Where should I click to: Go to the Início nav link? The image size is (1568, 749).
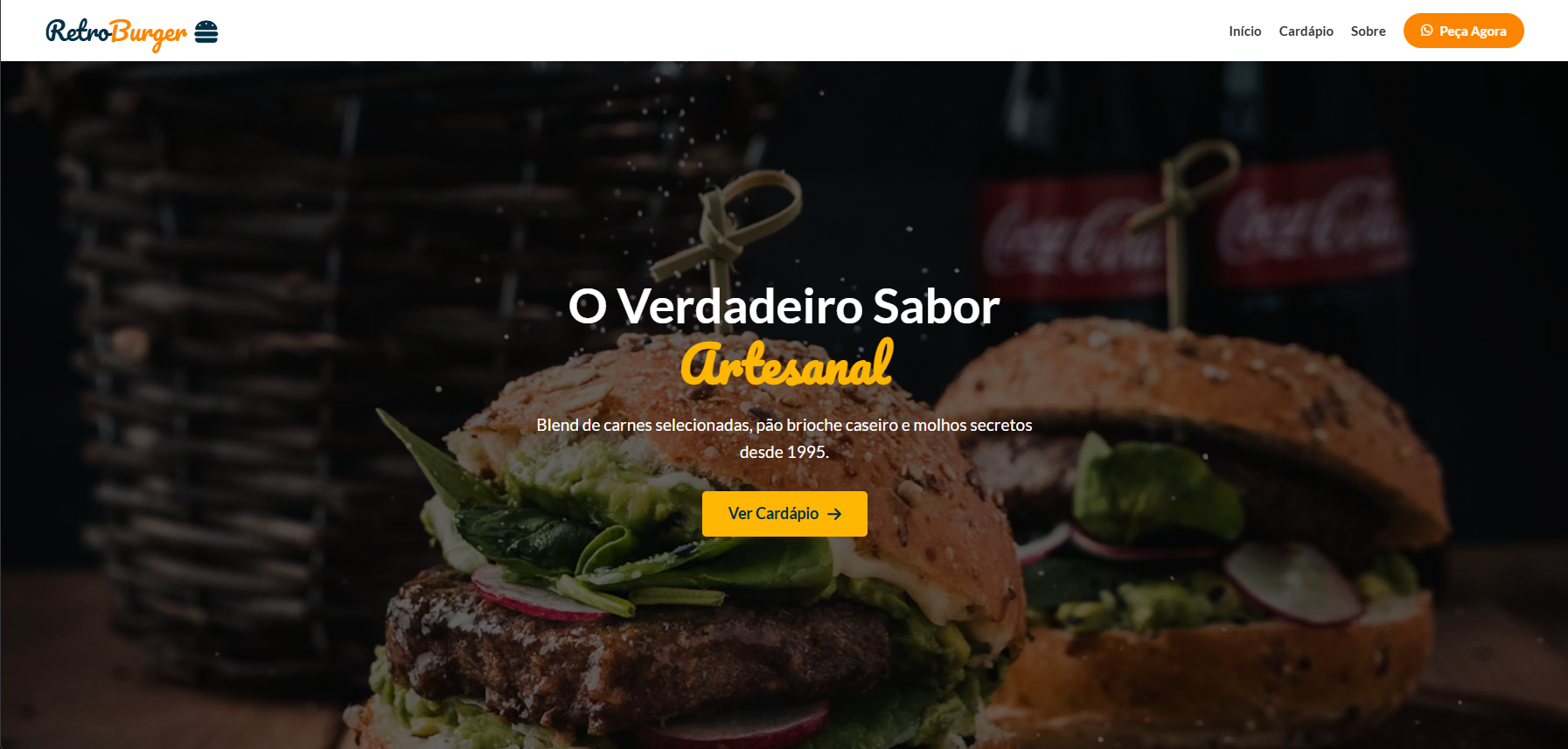click(1244, 31)
